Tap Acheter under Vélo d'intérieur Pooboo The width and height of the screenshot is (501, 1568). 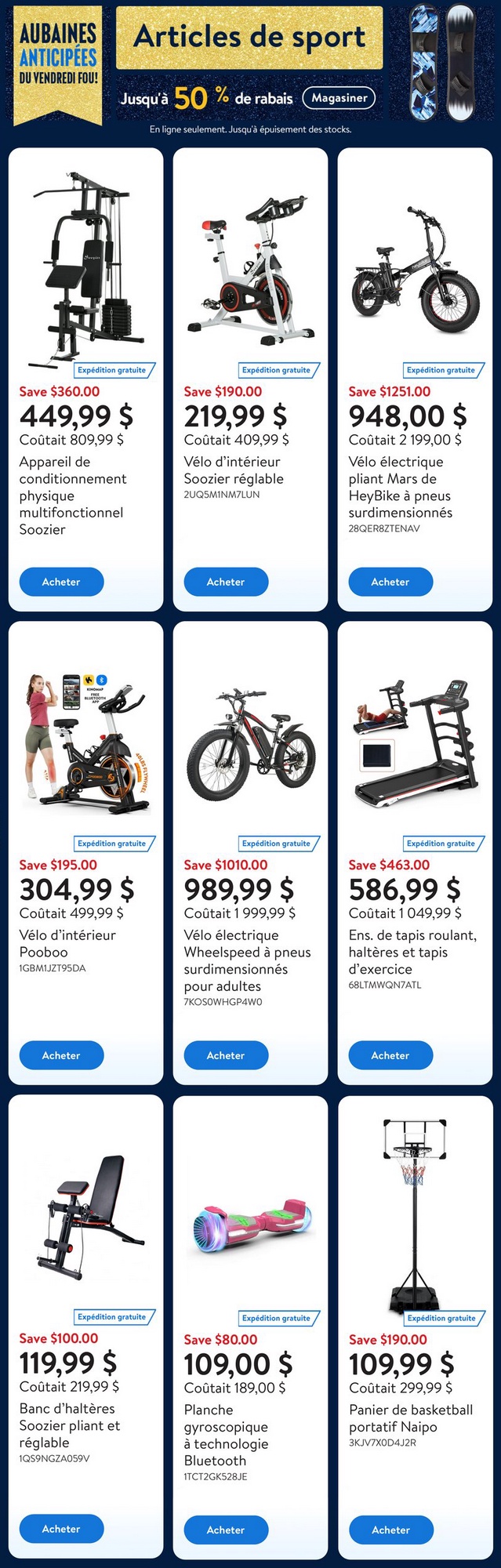tap(61, 1055)
